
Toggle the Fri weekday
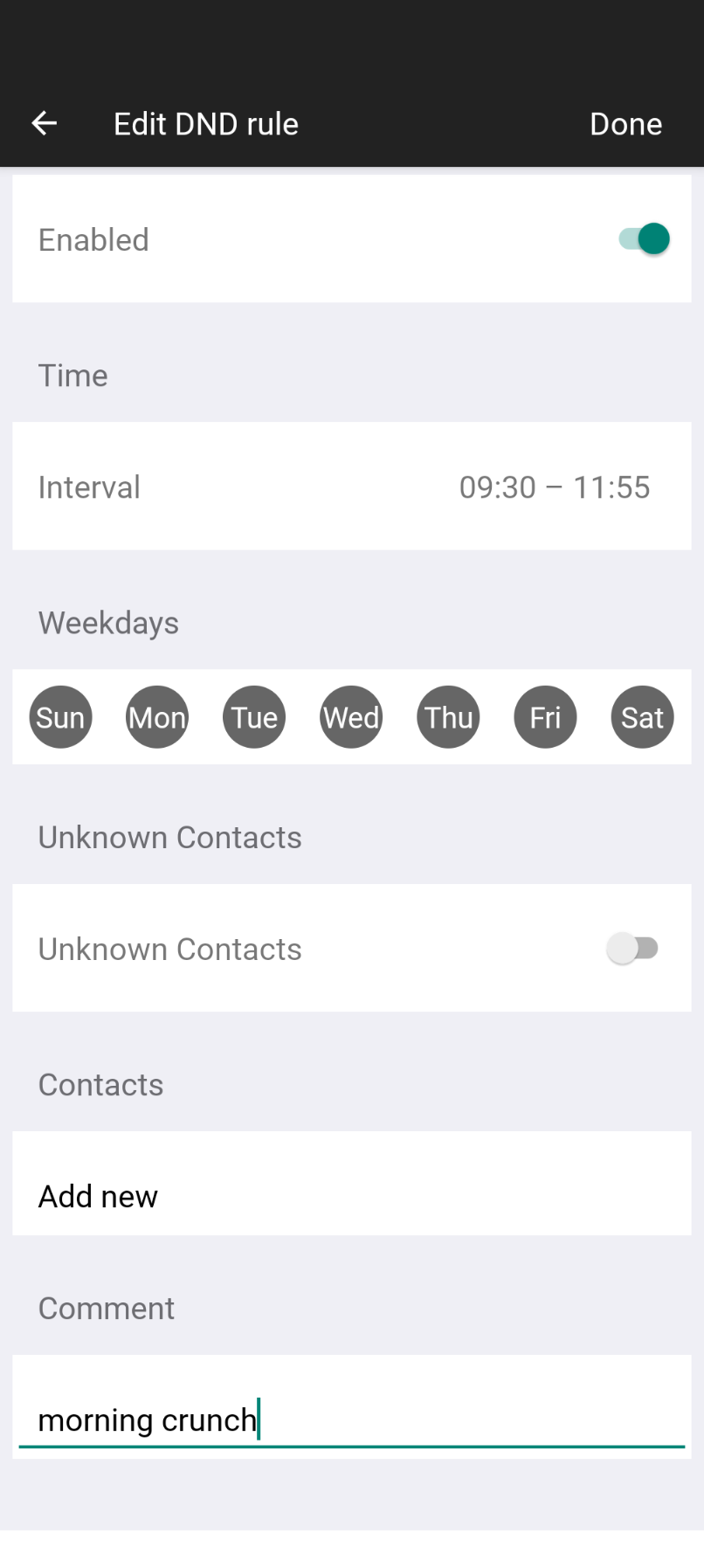[x=545, y=717]
